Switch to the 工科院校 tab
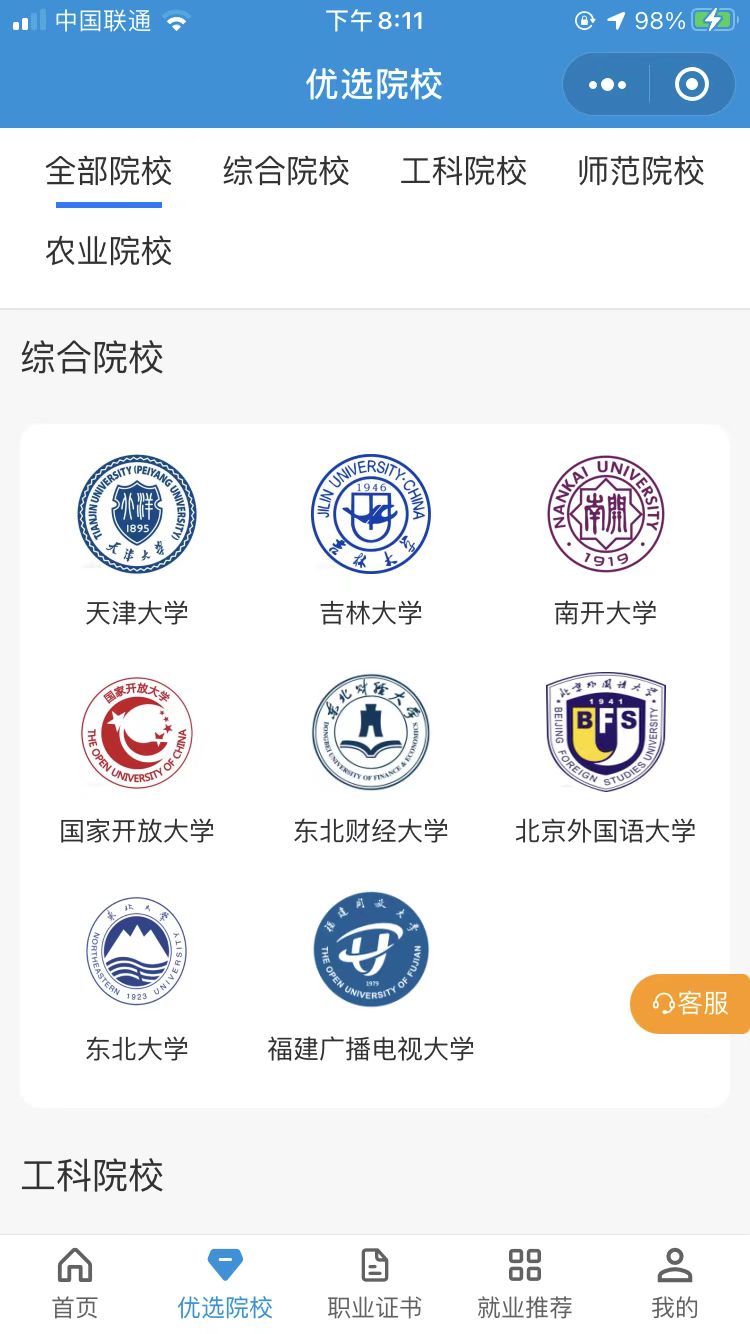Screen dimensions: 750x1334 click(464, 172)
